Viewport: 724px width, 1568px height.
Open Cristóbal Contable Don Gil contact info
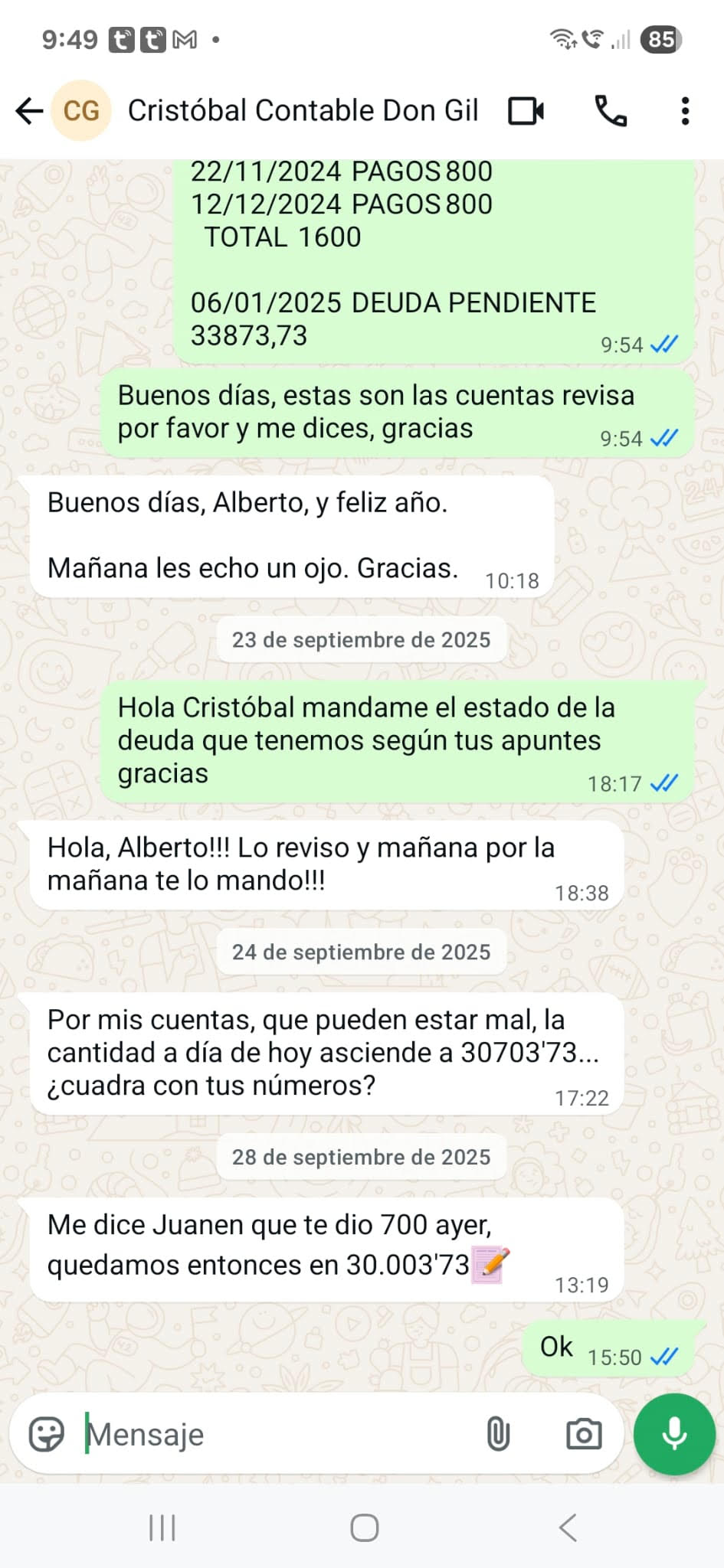[303, 111]
